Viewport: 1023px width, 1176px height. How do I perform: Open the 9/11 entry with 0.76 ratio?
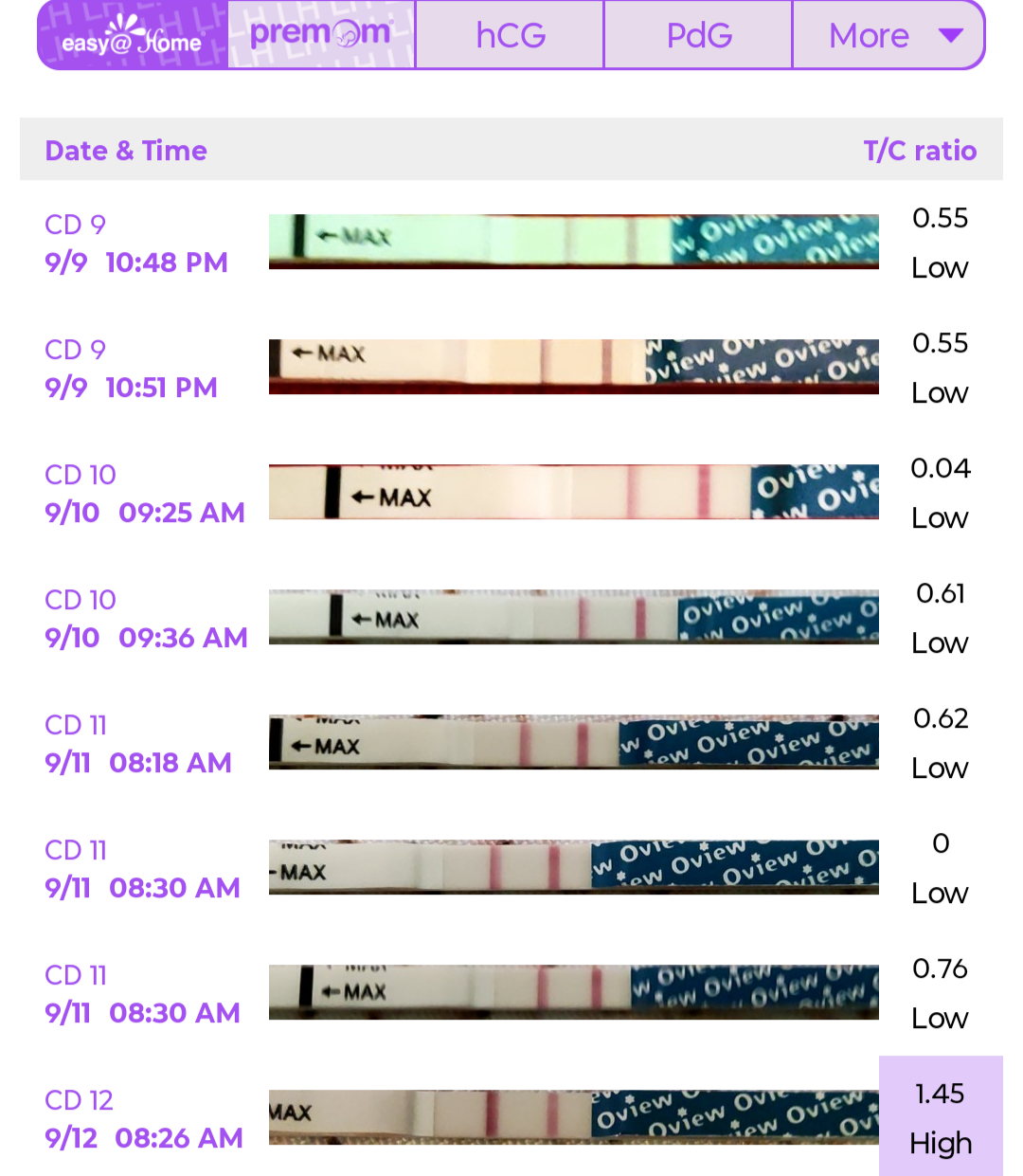tap(511, 993)
